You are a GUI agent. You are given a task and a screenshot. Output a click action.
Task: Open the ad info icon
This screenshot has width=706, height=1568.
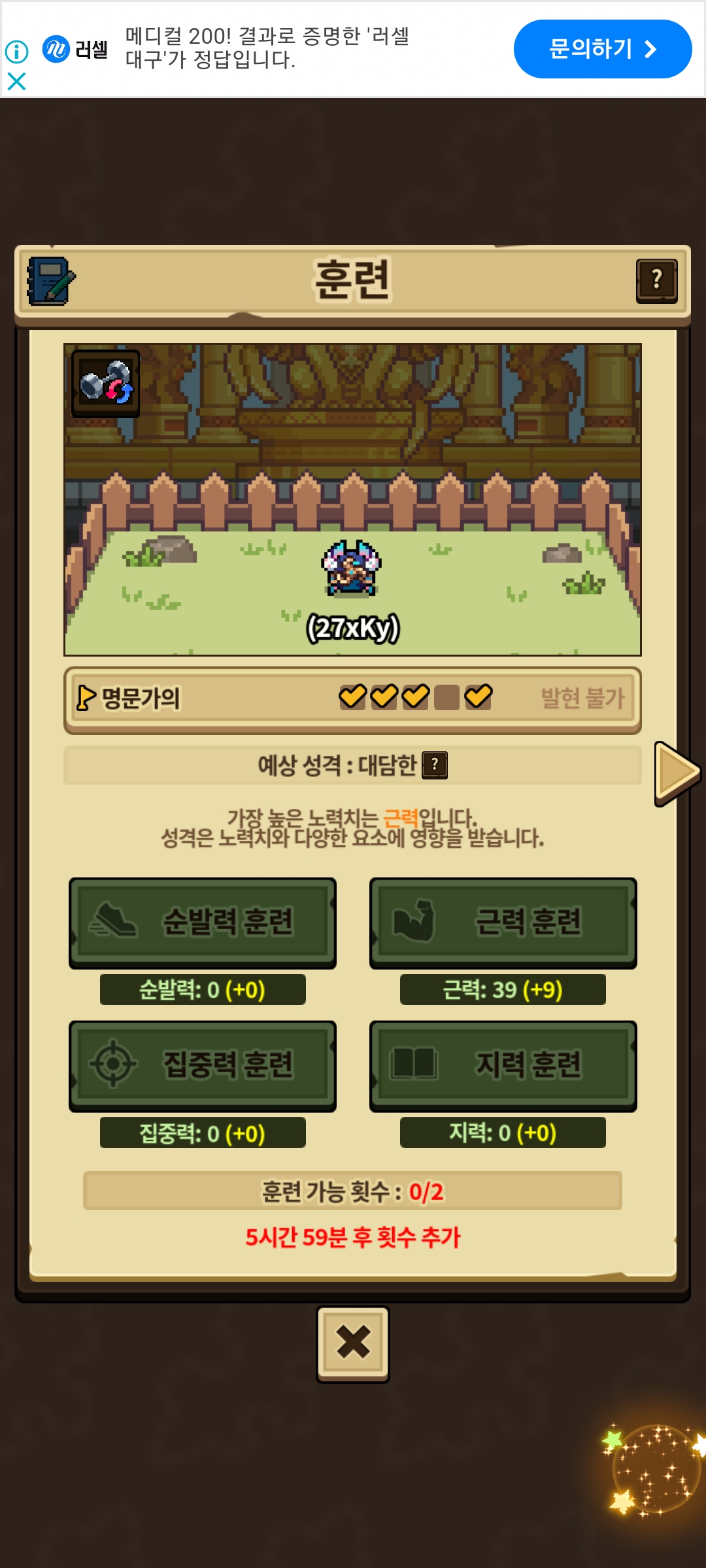[x=16, y=52]
